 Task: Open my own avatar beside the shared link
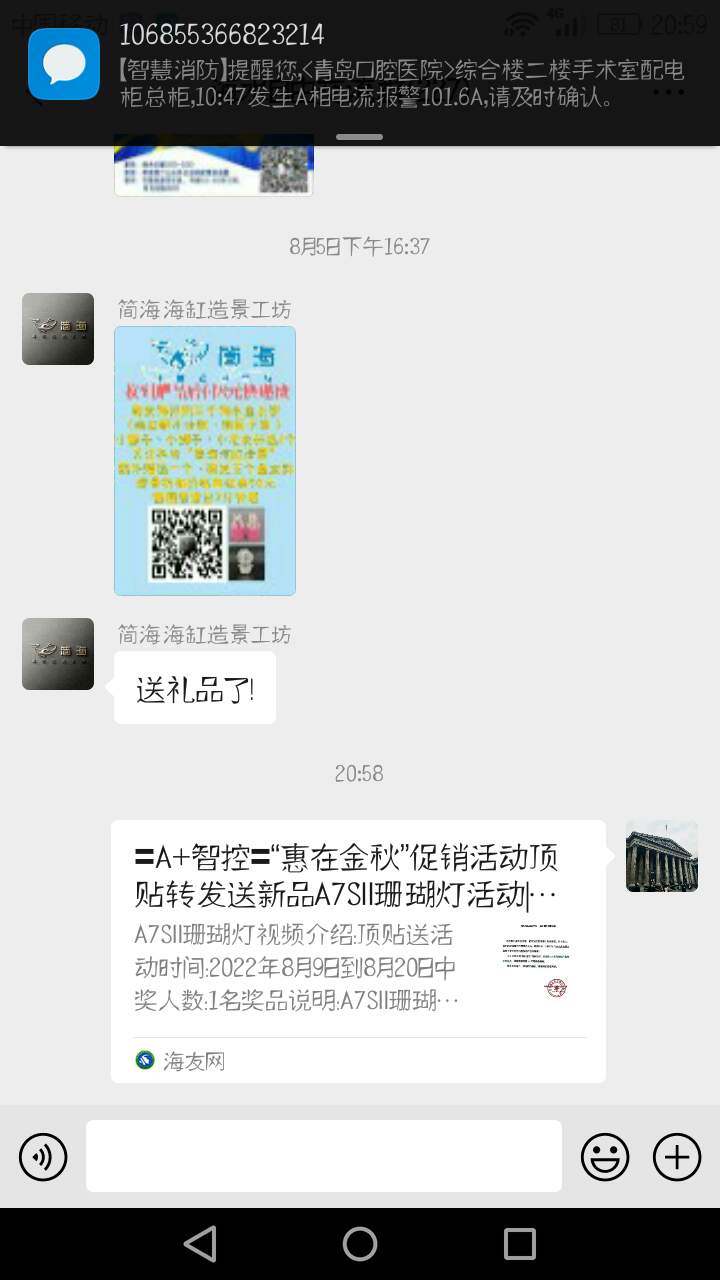(x=662, y=856)
